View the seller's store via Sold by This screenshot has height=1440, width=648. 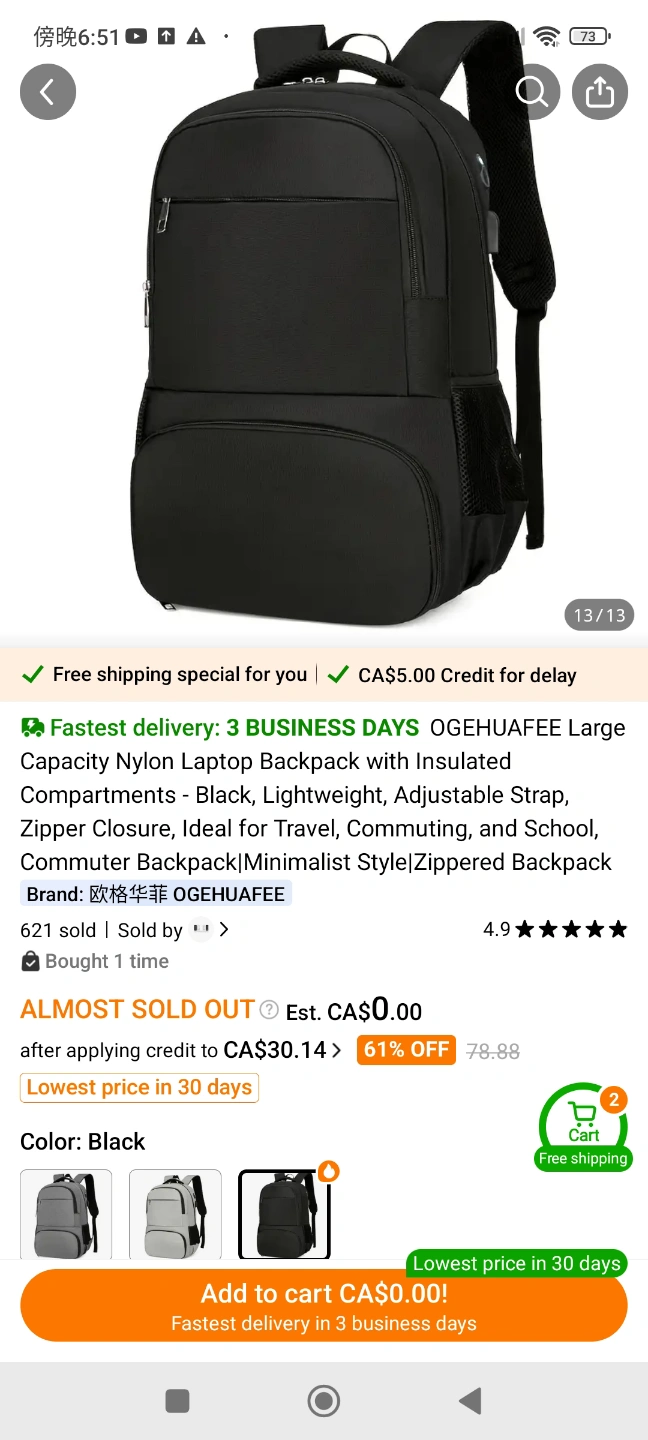(174, 930)
